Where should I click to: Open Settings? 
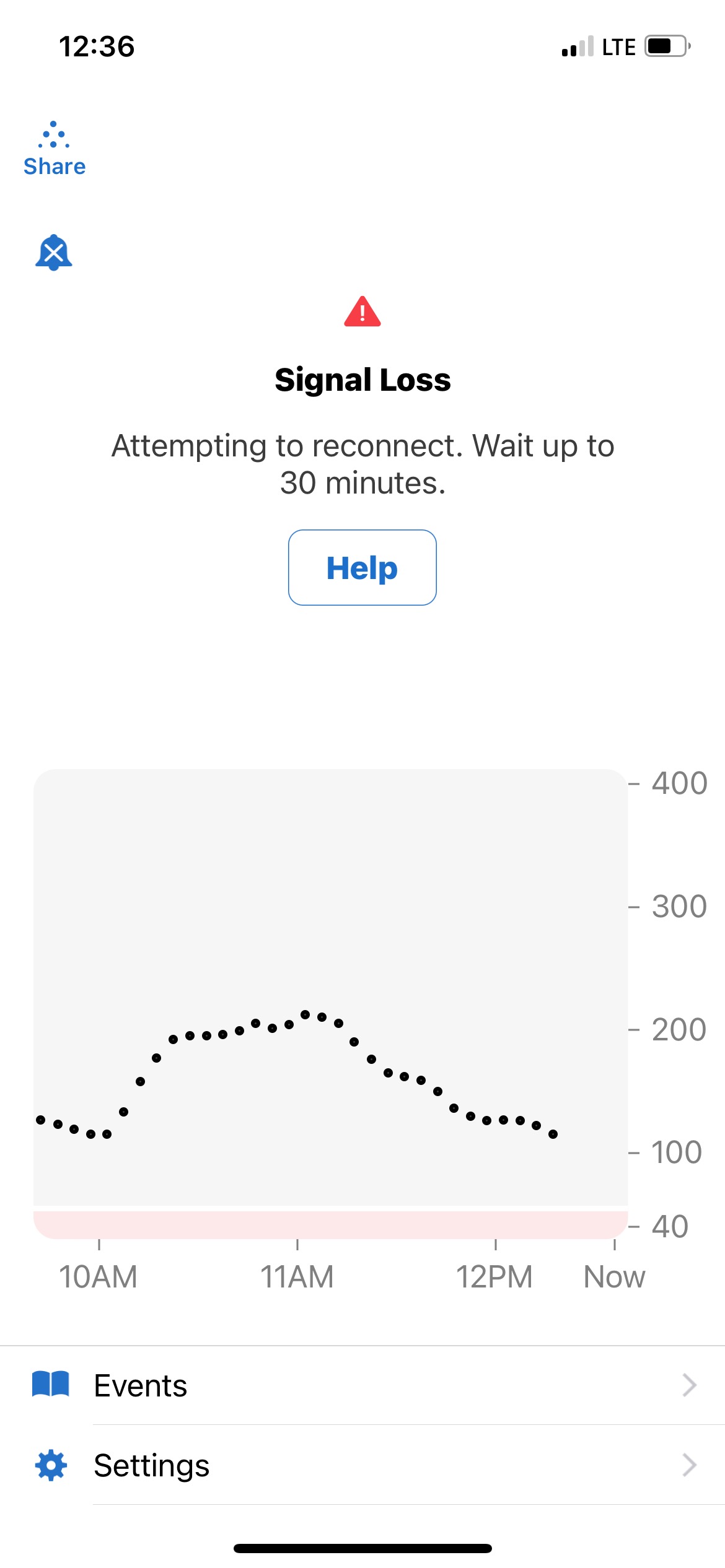[362, 1465]
